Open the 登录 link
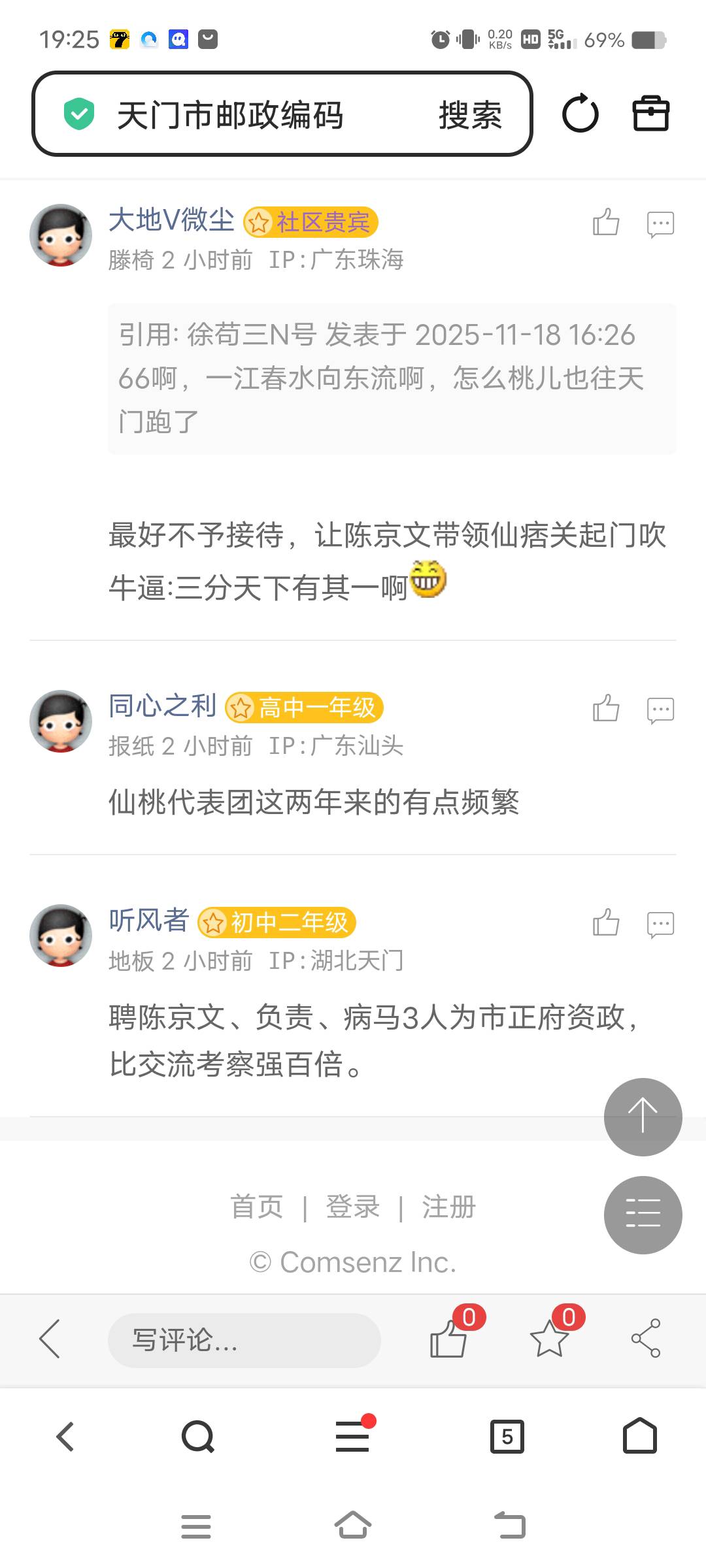Screen dimensions: 706x1568 pos(352,1206)
